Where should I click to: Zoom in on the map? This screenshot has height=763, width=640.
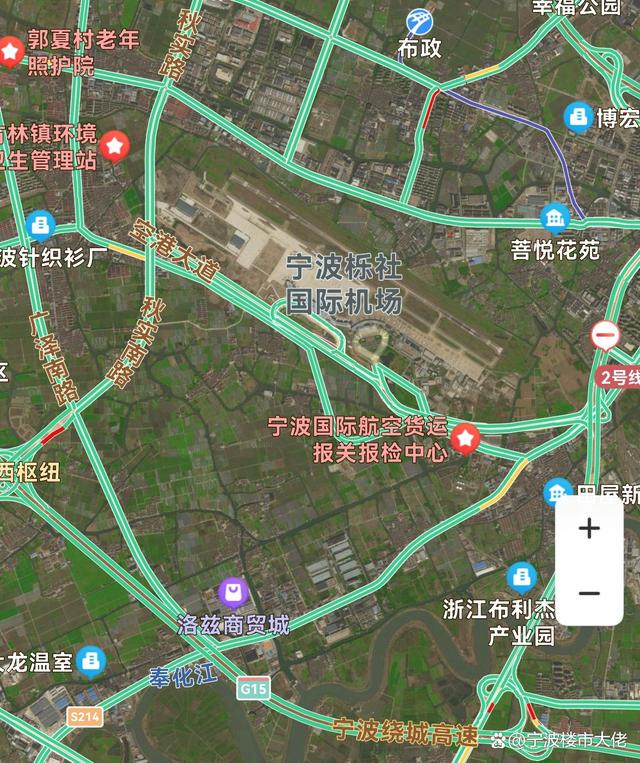(x=589, y=528)
